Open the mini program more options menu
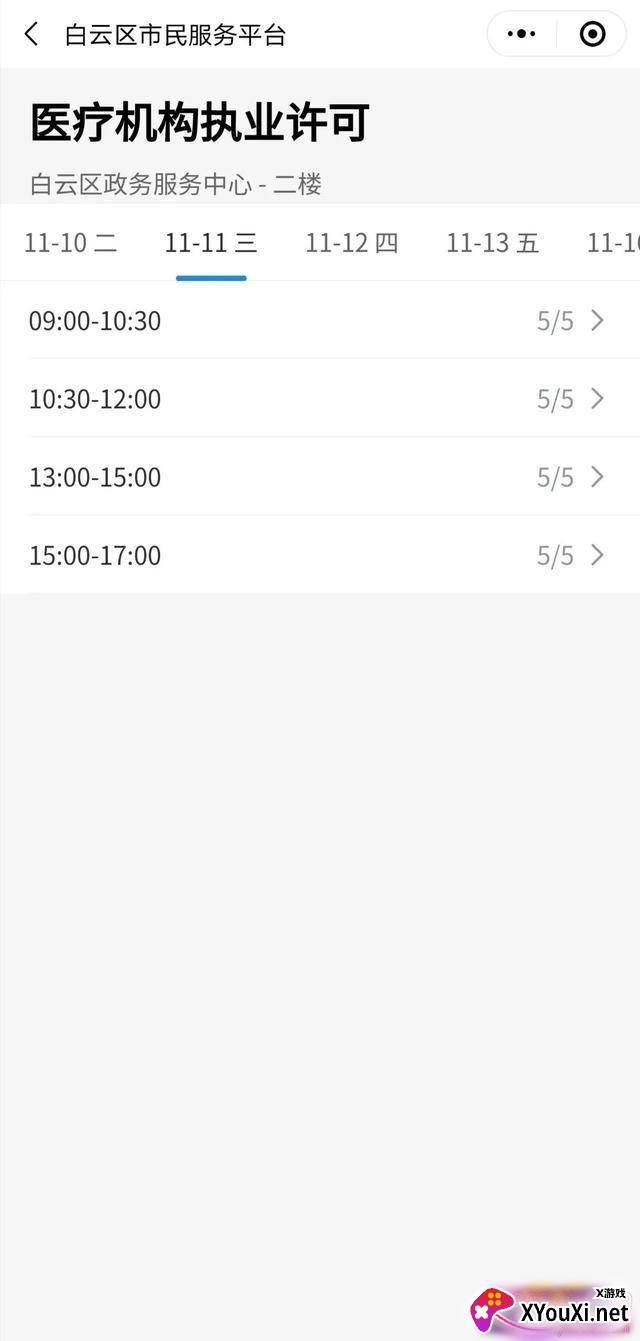 (x=522, y=35)
